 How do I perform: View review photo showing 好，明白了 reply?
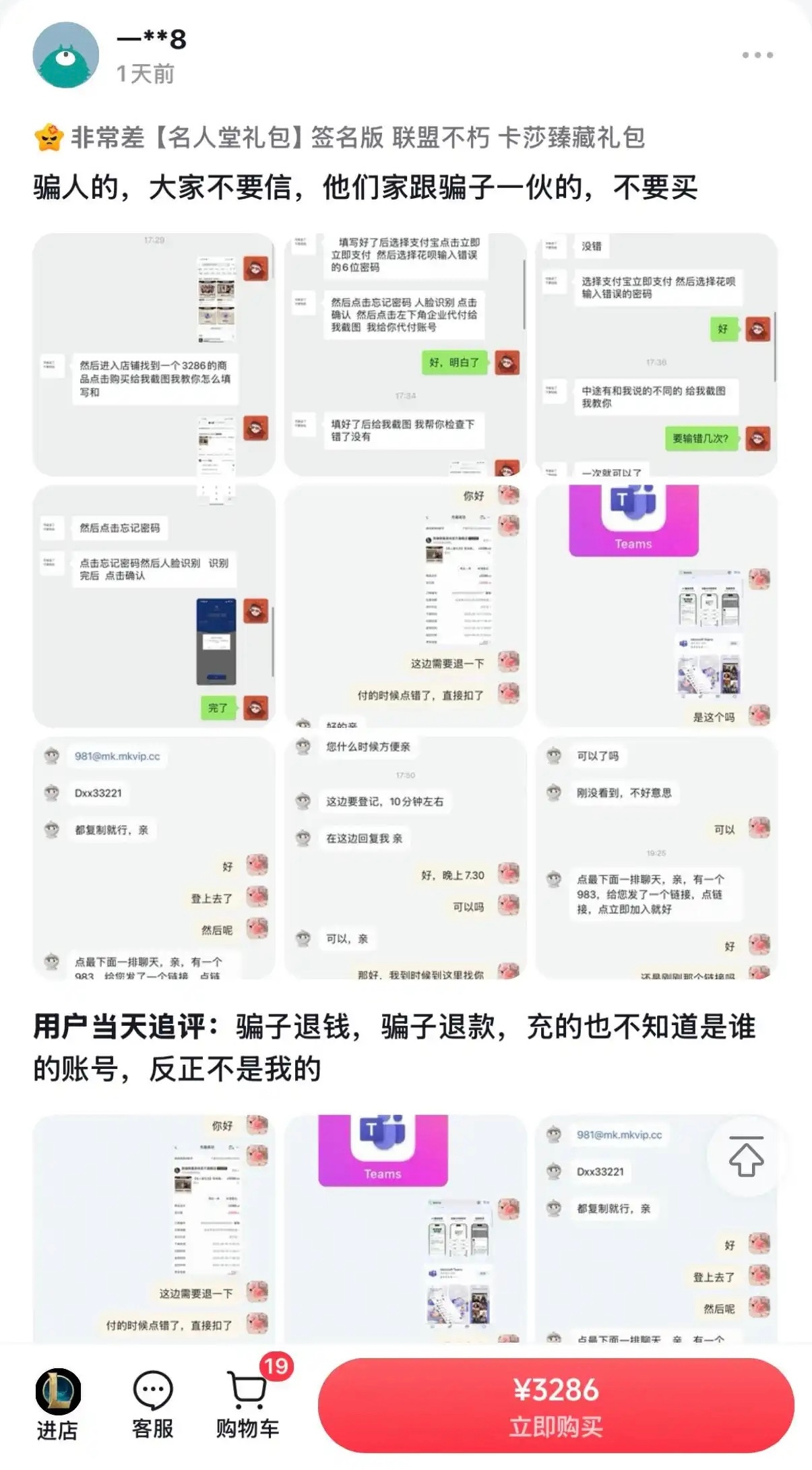pyautogui.click(x=405, y=355)
